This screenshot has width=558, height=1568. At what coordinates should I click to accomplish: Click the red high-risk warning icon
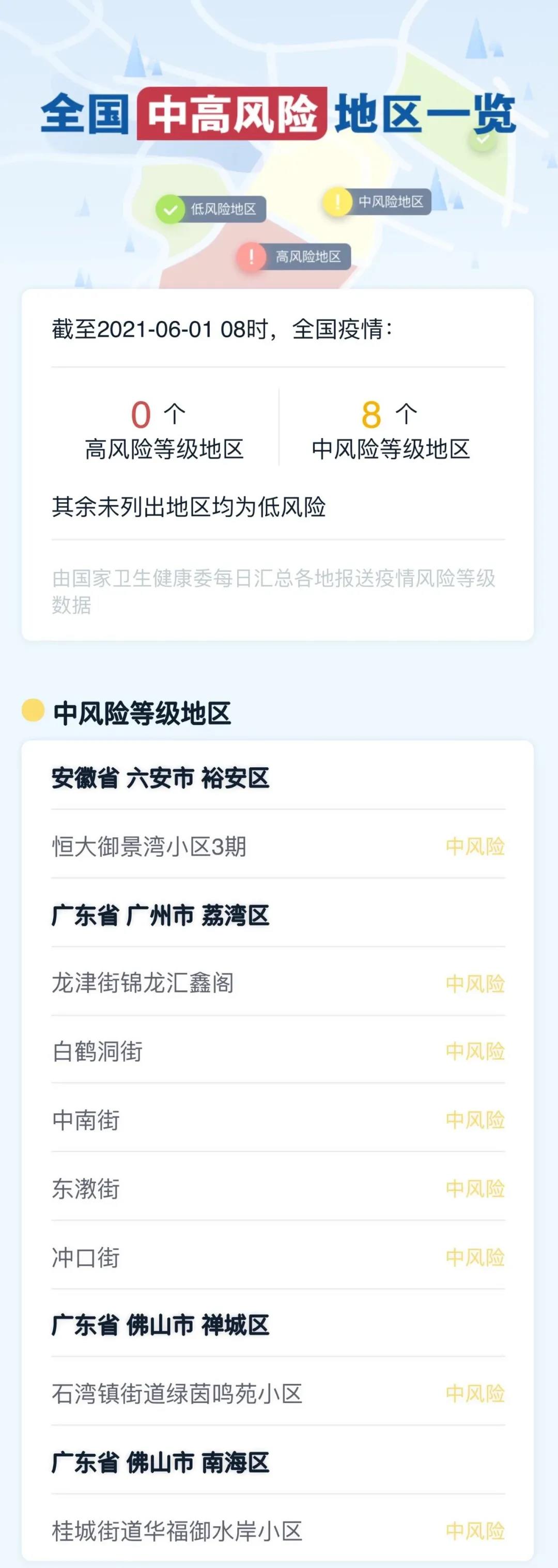click(251, 256)
